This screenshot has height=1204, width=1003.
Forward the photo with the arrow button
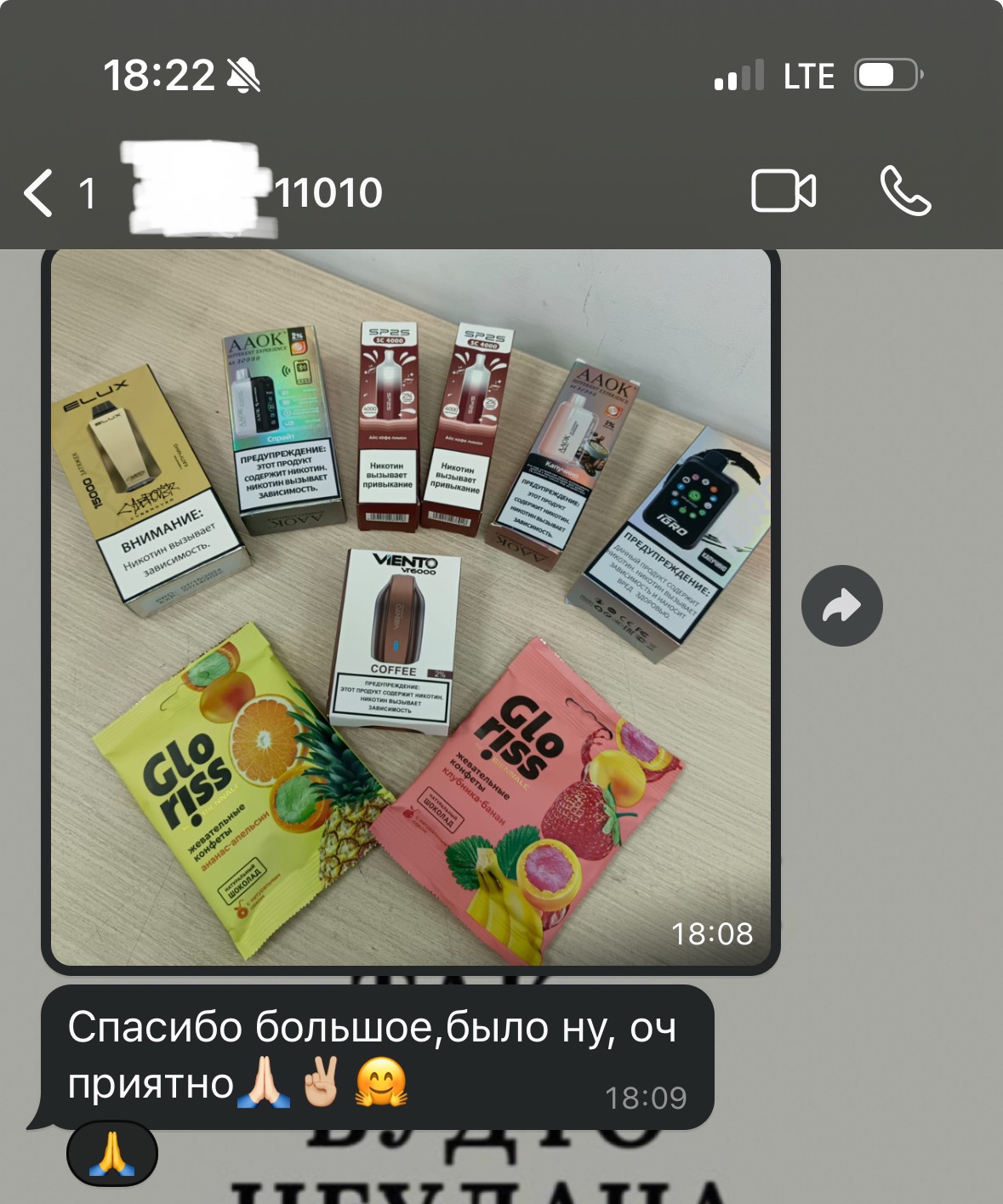841,606
